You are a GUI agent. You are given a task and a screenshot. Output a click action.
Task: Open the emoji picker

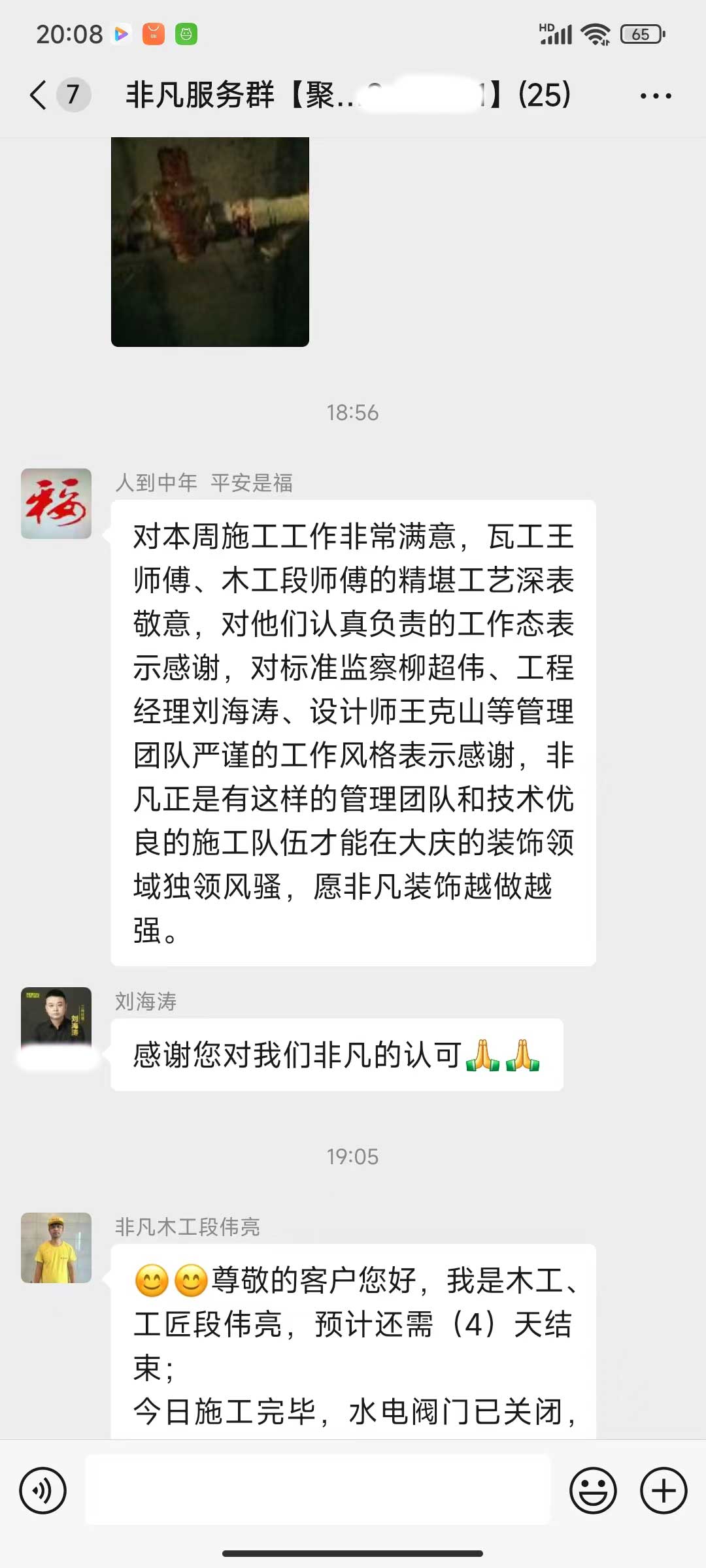tap(593, 1490)
